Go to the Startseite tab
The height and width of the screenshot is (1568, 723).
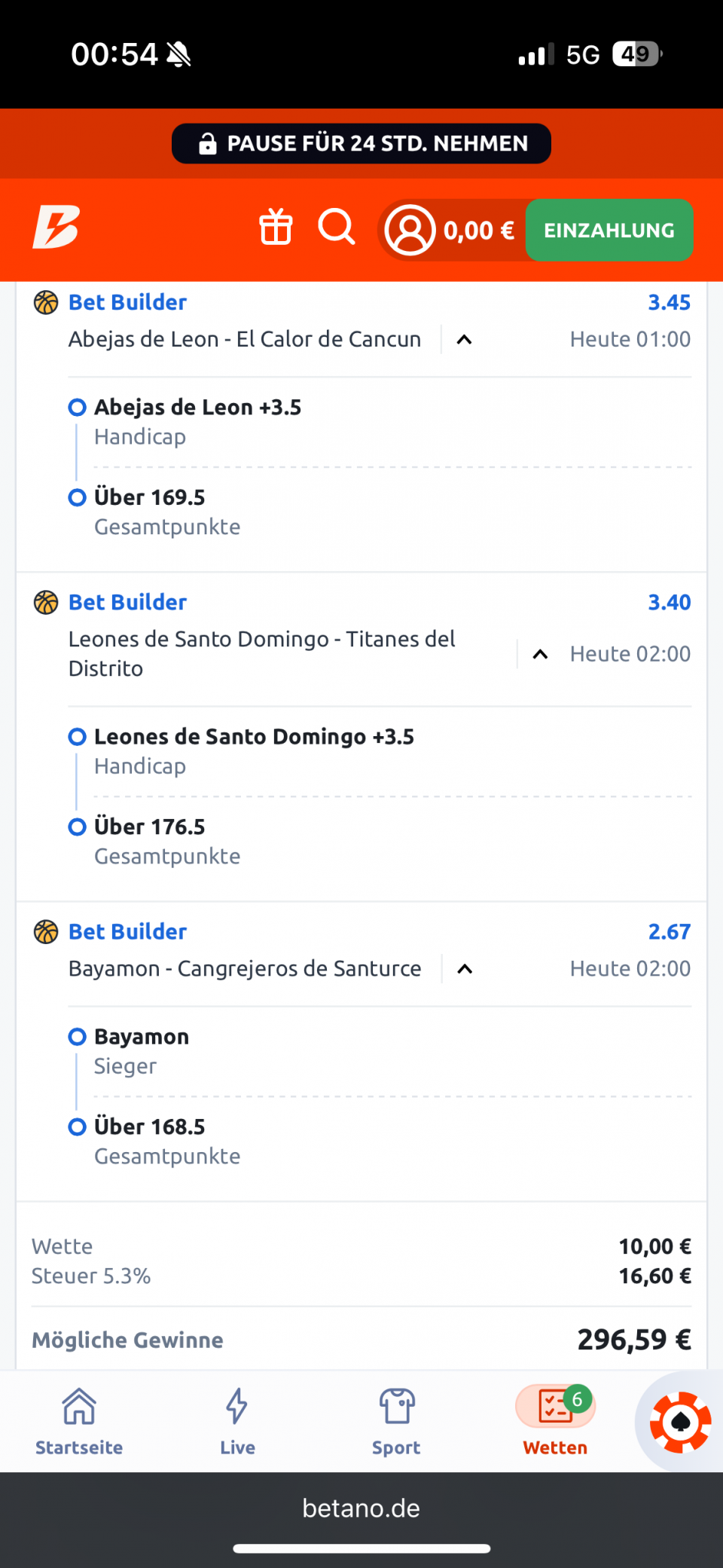[x=79, y=1422]
